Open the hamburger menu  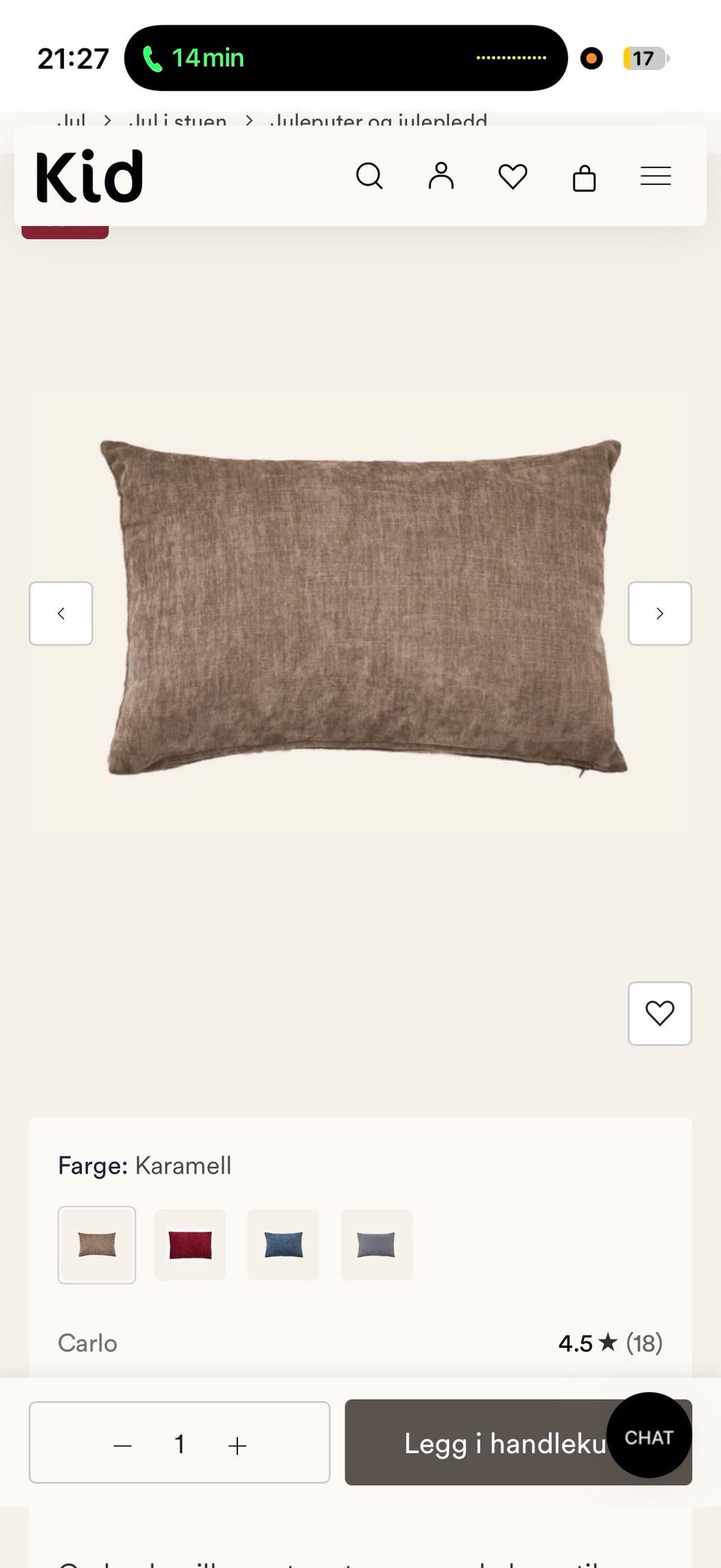click(656, 176)
